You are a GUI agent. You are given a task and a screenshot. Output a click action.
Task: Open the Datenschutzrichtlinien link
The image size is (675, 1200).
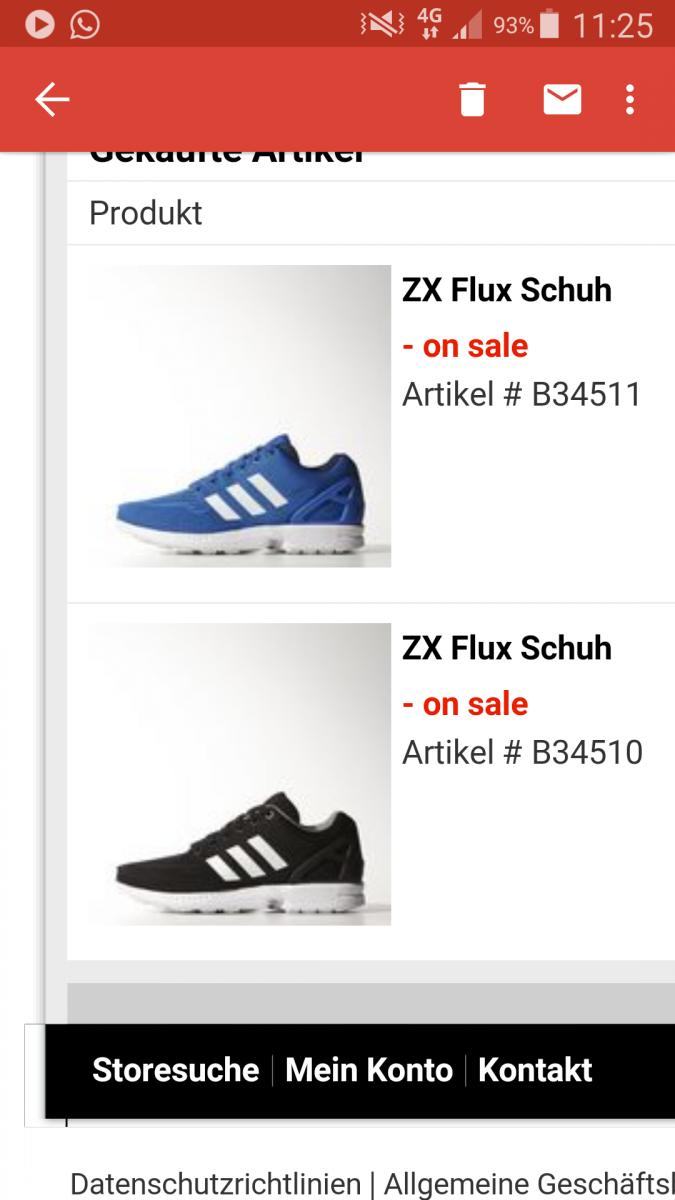[x=215, y=1184]
